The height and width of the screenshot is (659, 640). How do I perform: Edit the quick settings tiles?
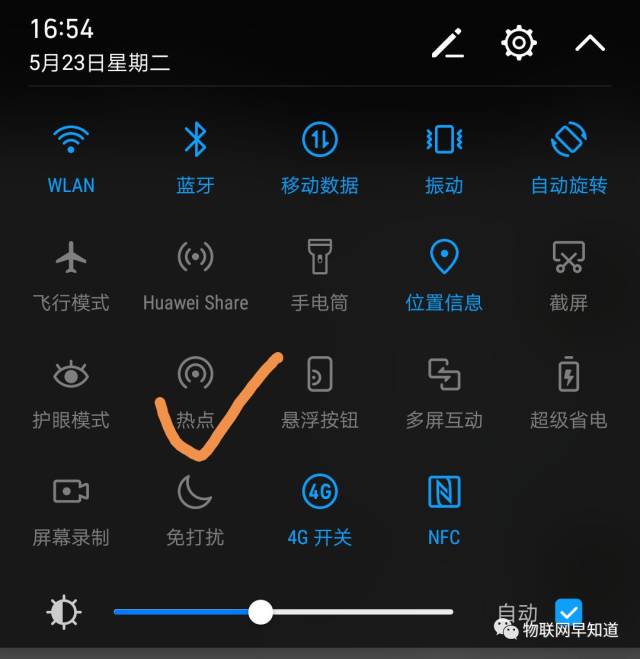[447, 43]
